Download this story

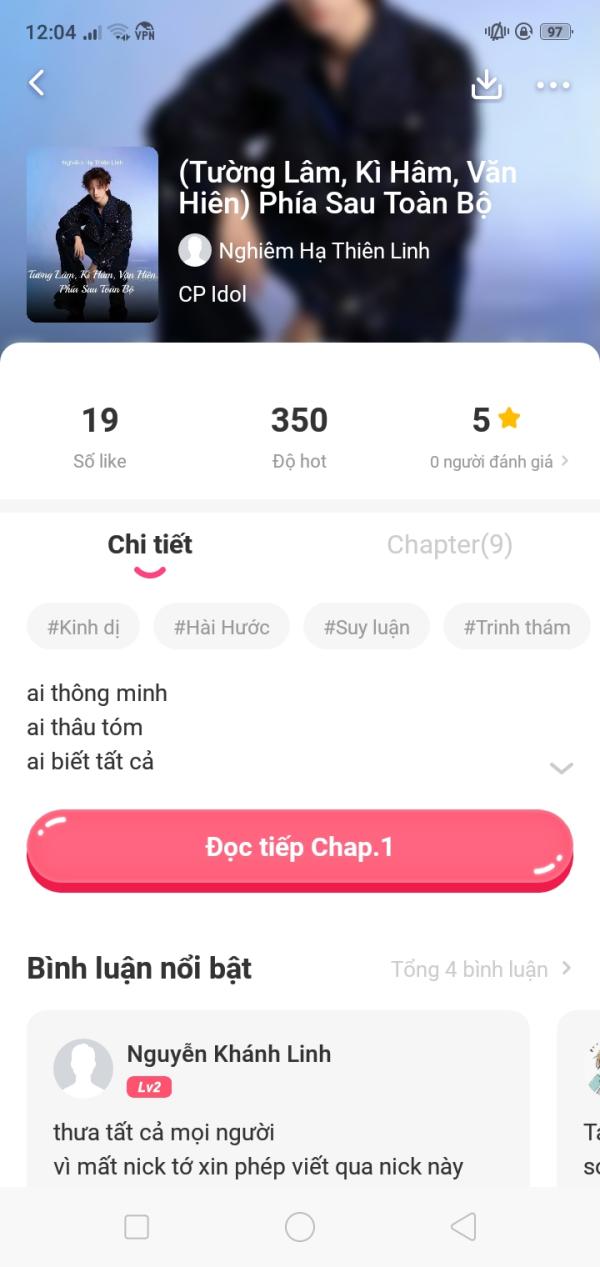[486, 84]
